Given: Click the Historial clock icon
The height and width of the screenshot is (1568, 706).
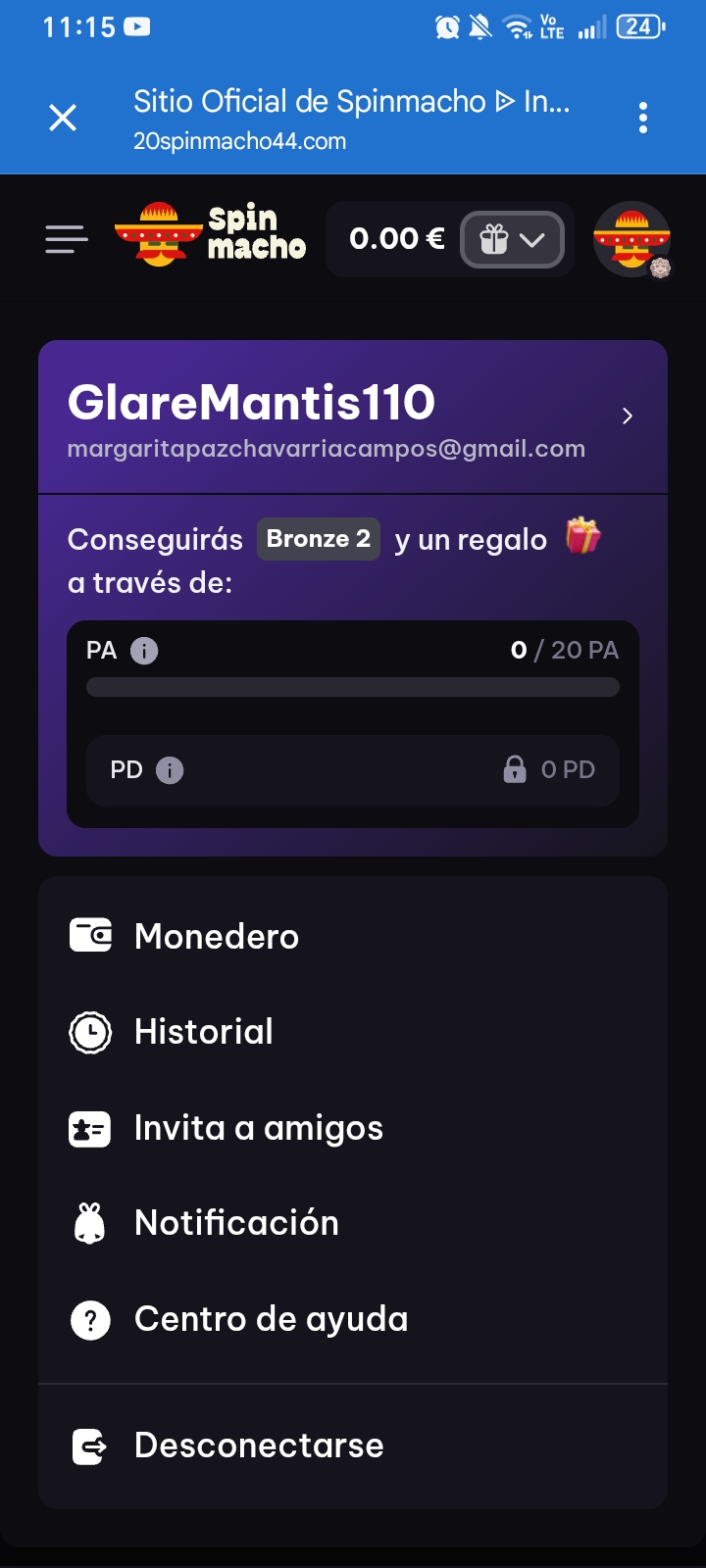Looking at the screenshot, I should 89,1031.
